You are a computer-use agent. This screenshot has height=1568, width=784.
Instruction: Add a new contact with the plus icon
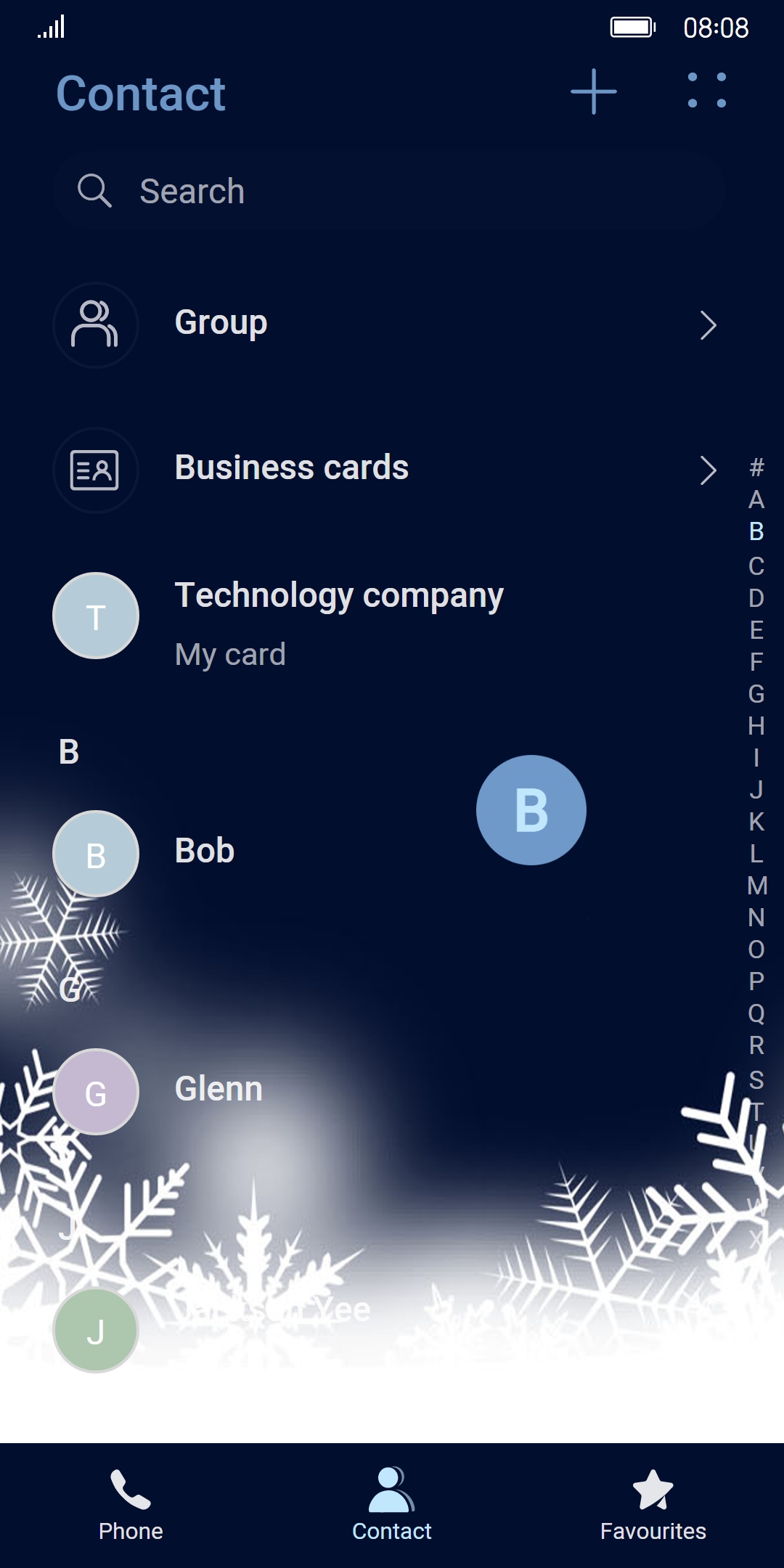593,91
